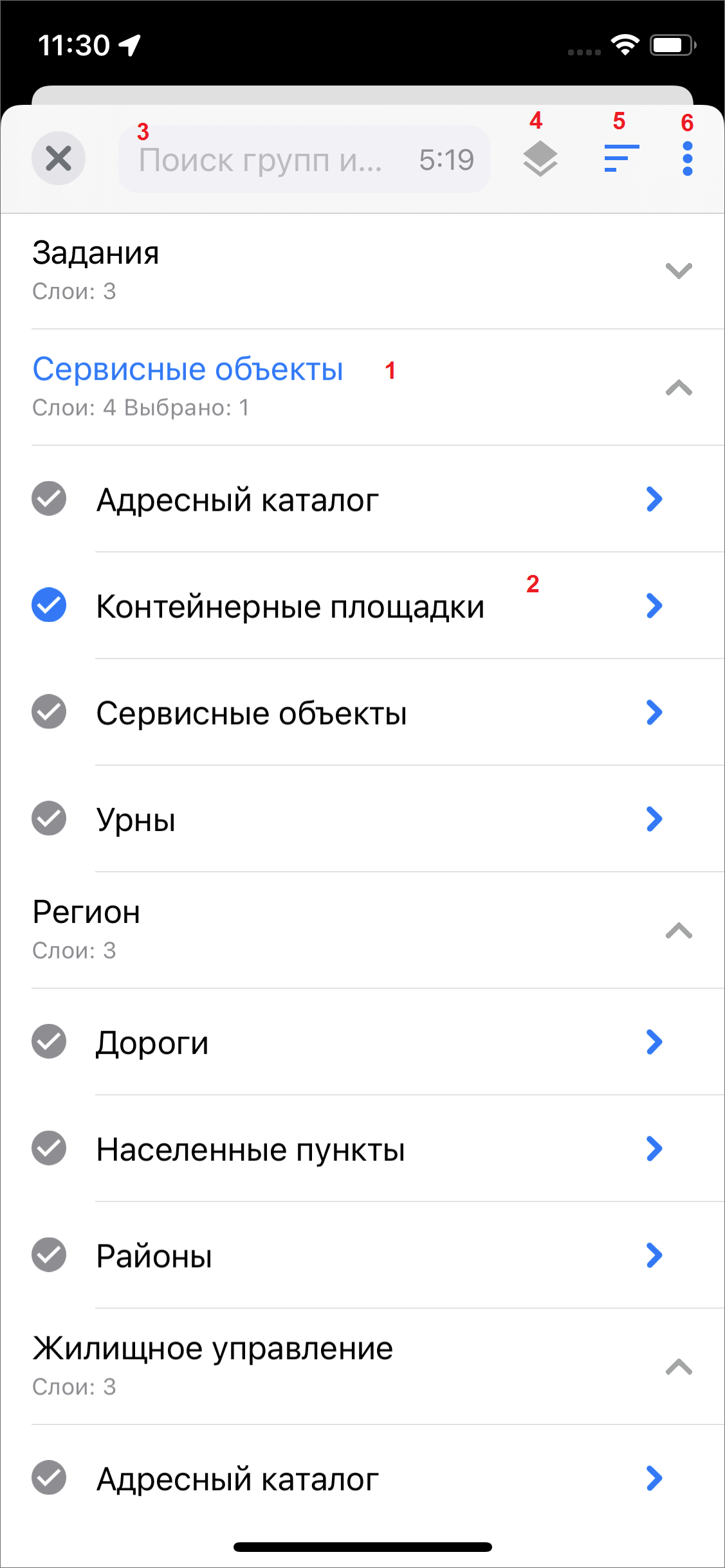
Task: Open the sort/filter lines icon
Action: tap(621, 158)
